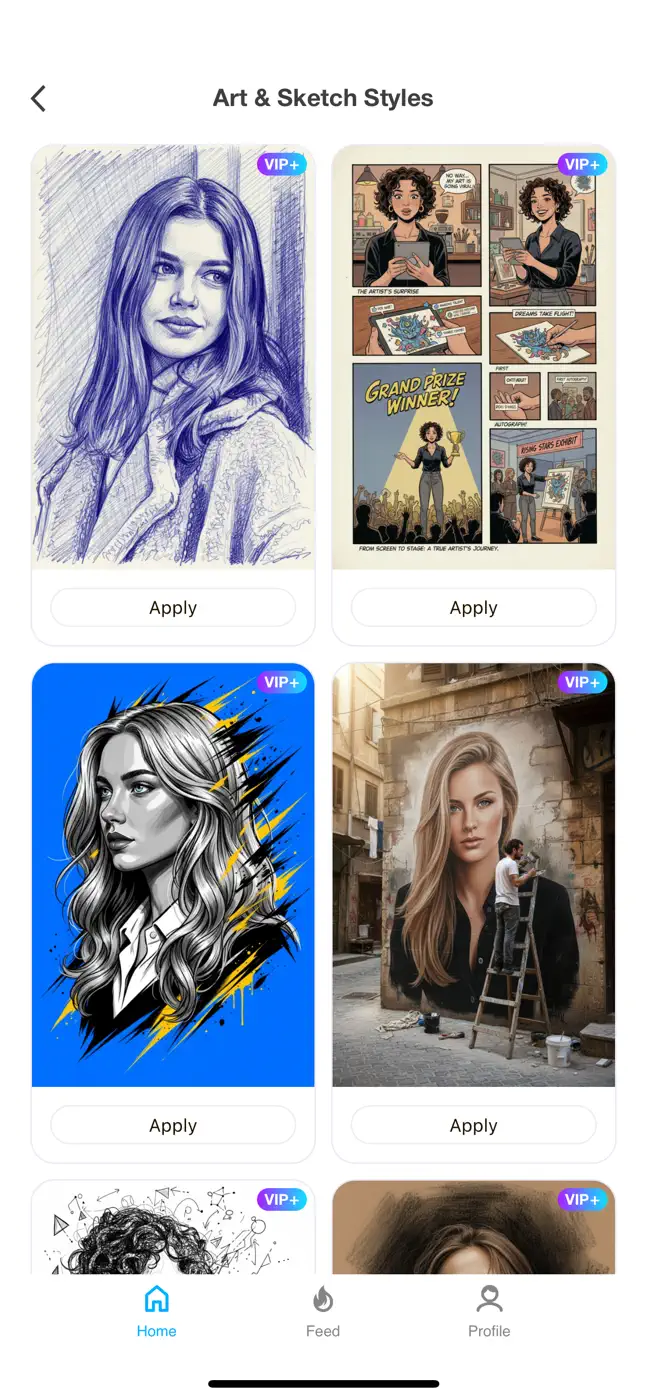Open the brown charcoal portrait style
The image size is (647, 1400).
point(473,1227)
